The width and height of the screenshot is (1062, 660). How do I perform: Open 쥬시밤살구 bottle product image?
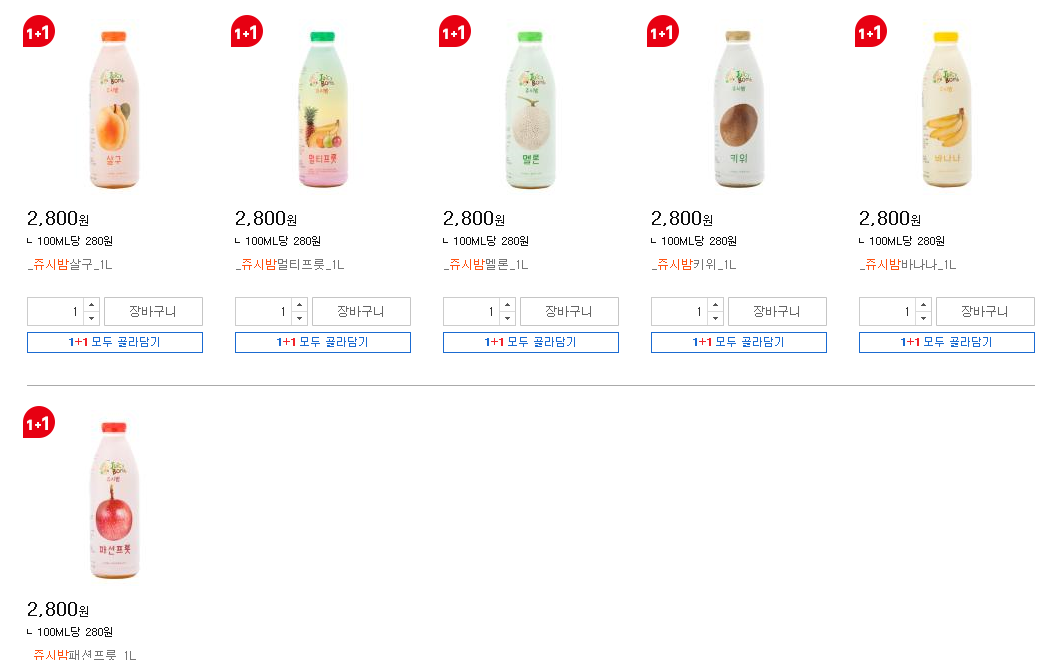(114, 110)
